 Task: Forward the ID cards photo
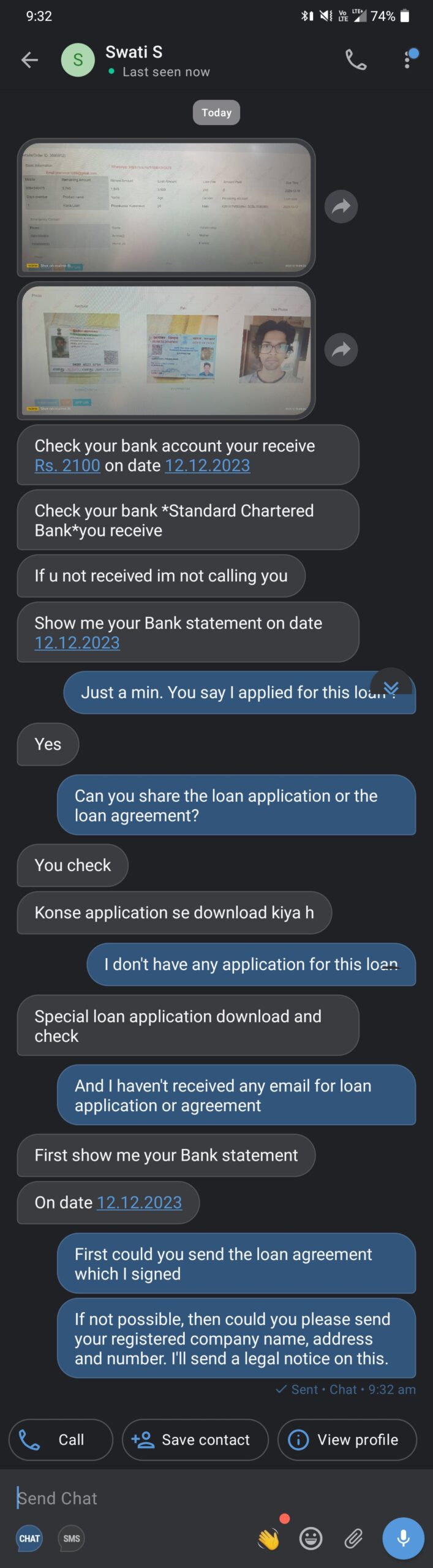point(341,350)
